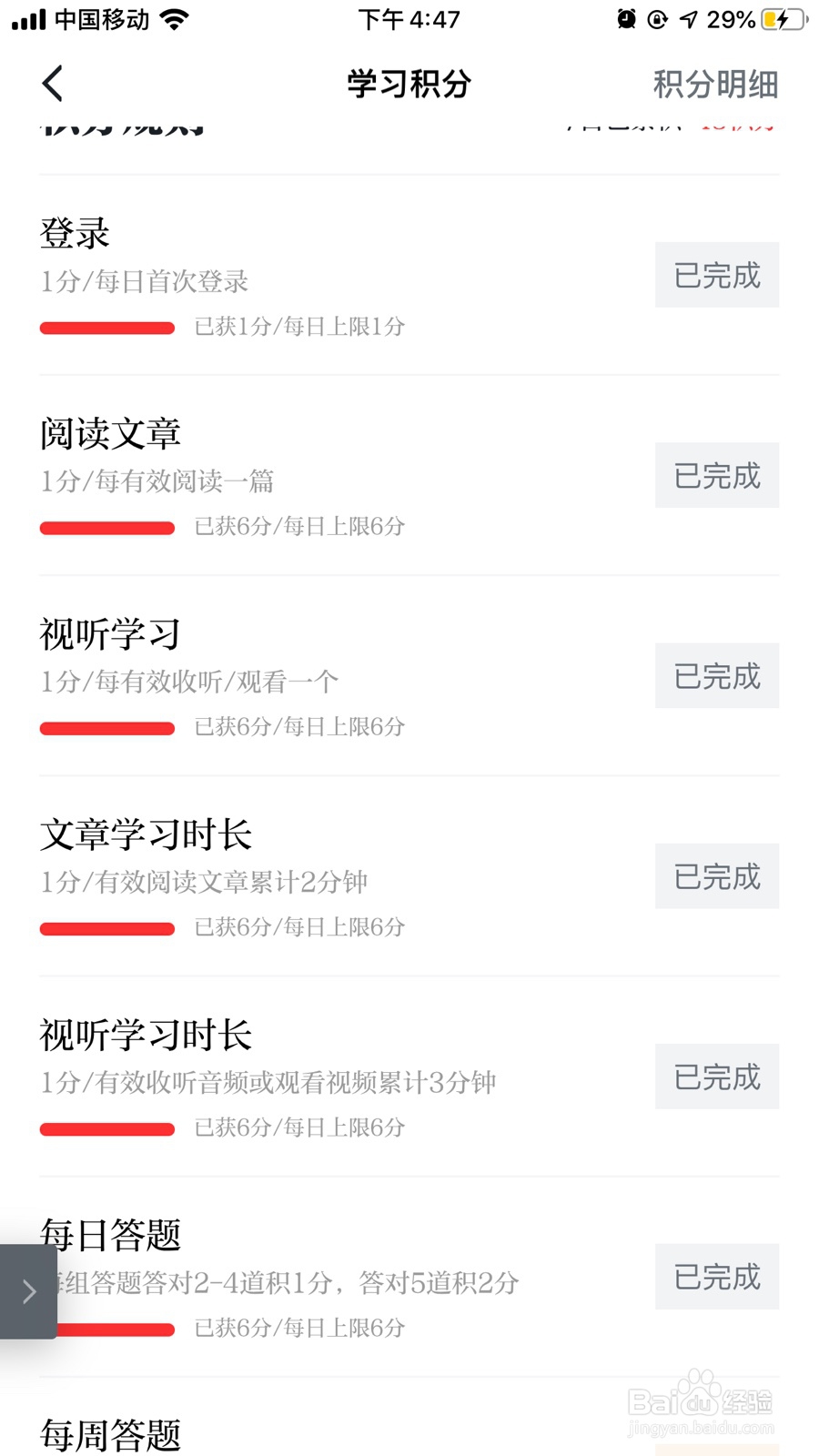Select 已完成 beside 视听学习时长
819x1456 pixels.
coord(716,1077)
